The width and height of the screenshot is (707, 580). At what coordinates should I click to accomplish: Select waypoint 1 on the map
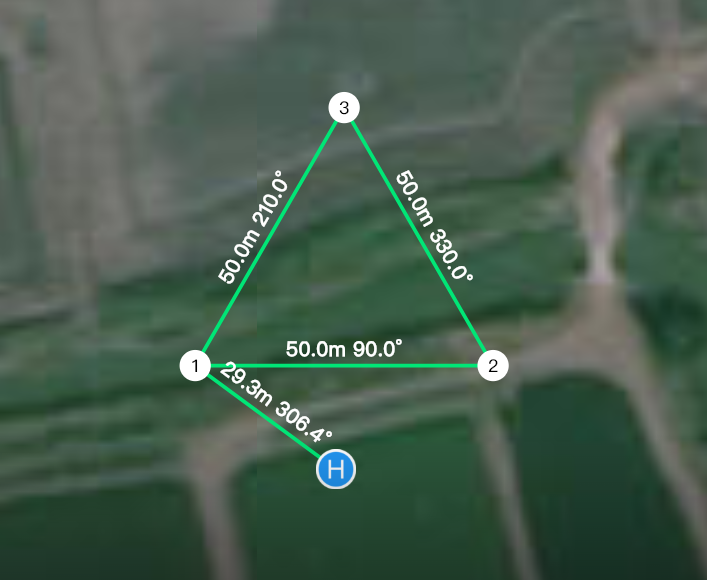195,366
